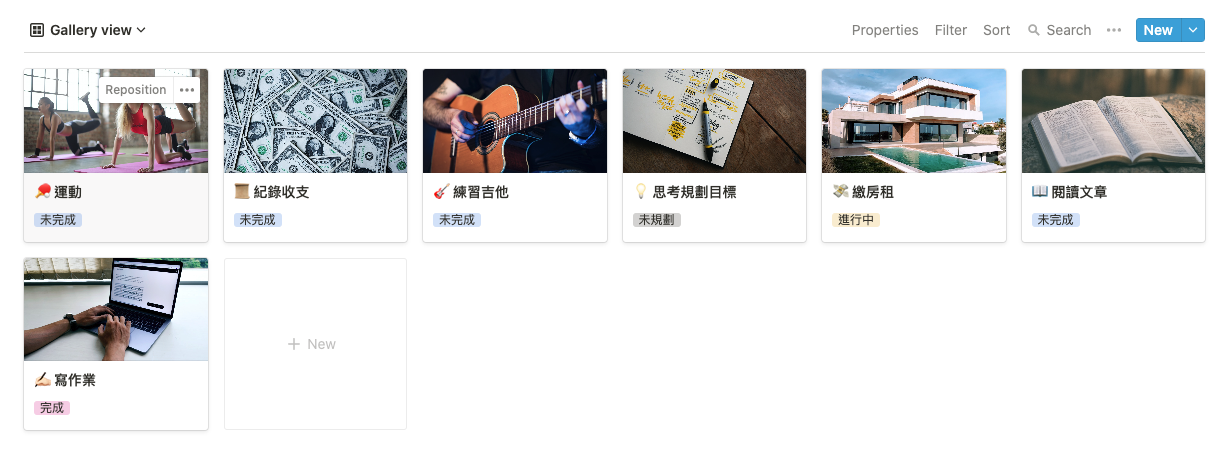Open the Filter options
Screen dimensions: 1227x449
950,30
